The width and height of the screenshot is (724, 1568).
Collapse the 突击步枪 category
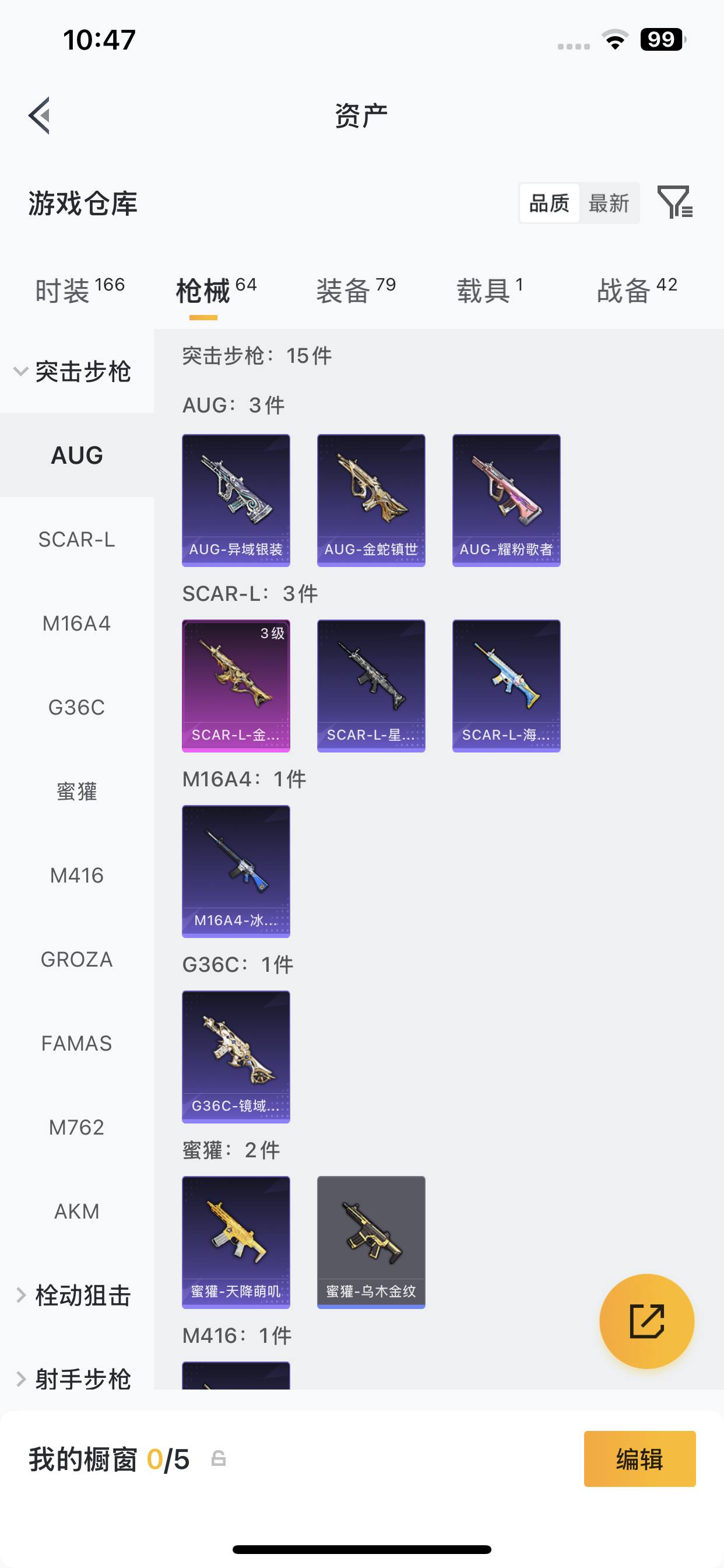[x=73, y=372]
